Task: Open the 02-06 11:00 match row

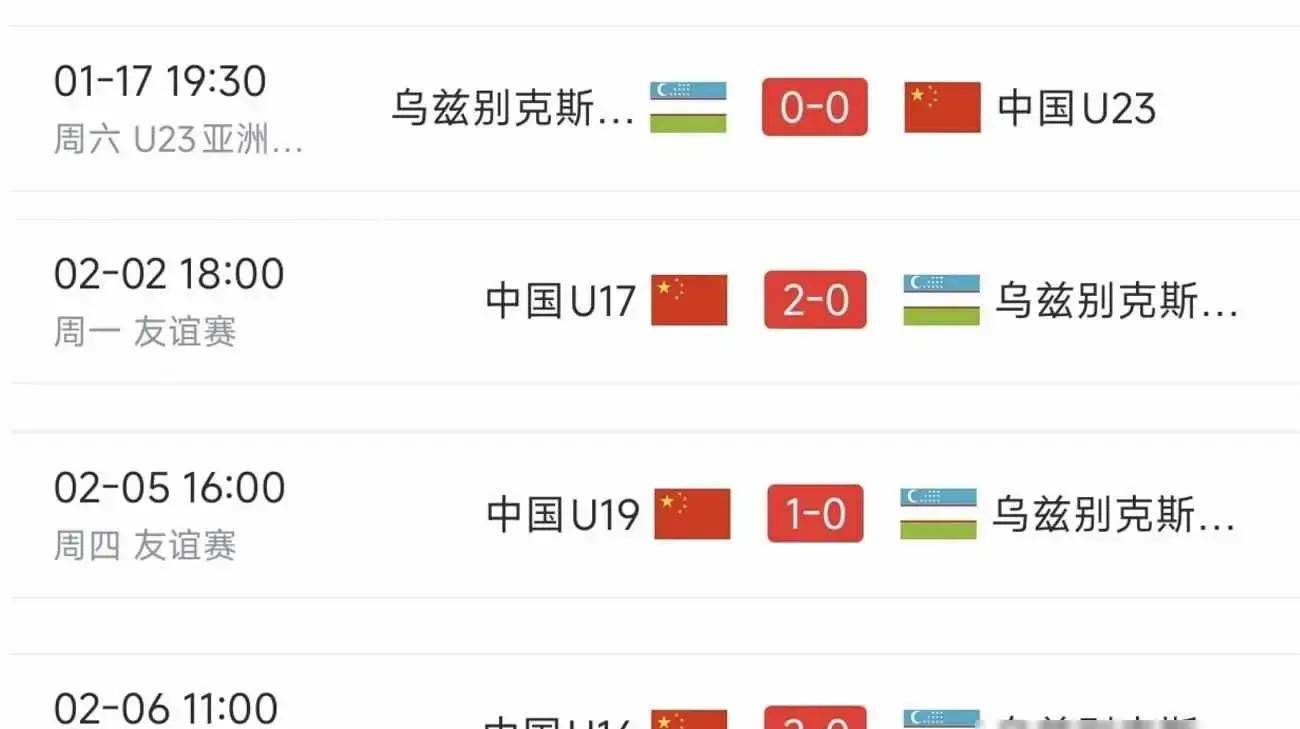Action: click(650, 708)
